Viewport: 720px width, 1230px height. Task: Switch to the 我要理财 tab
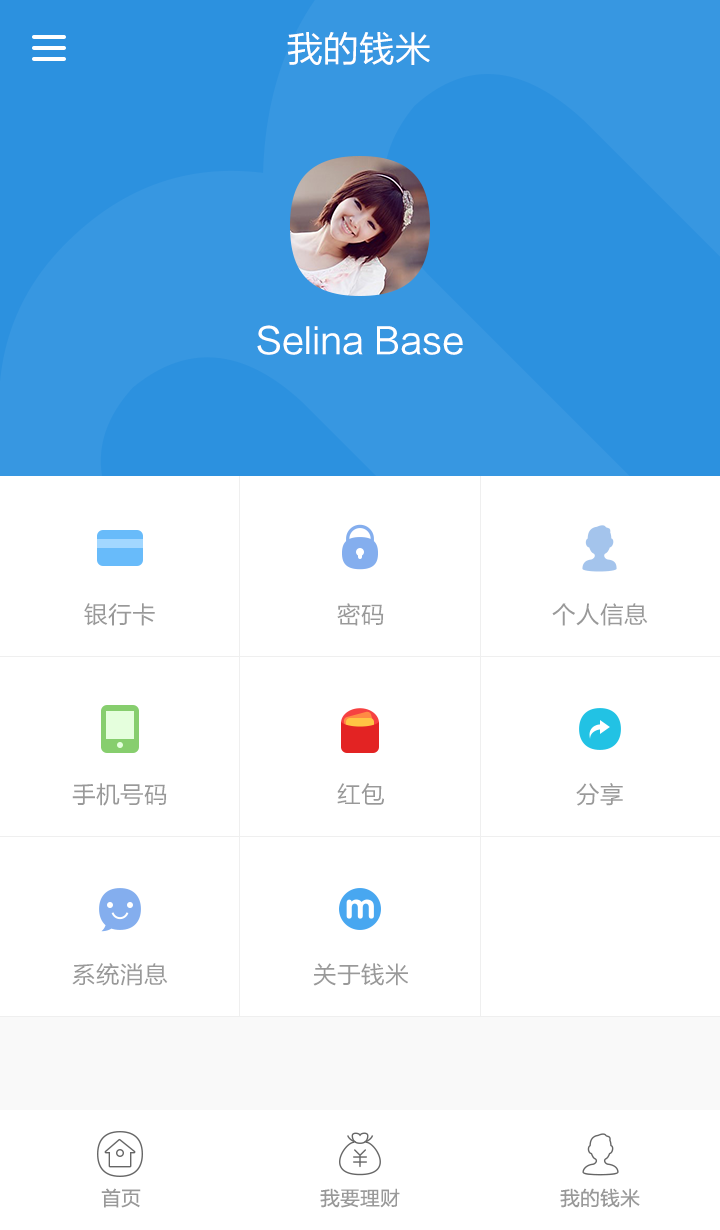pos(360,1170)
